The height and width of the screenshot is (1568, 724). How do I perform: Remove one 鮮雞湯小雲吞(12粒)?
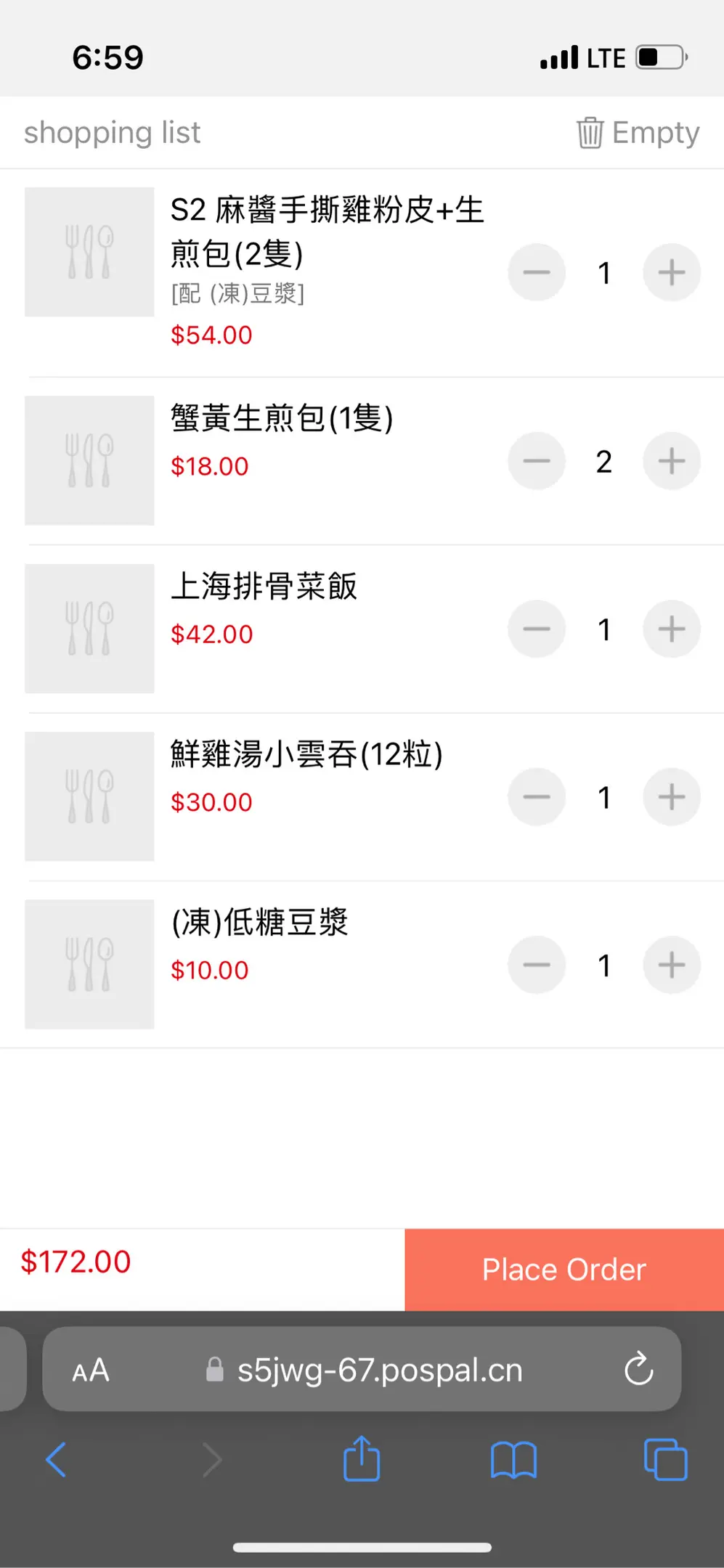(537, 797)
